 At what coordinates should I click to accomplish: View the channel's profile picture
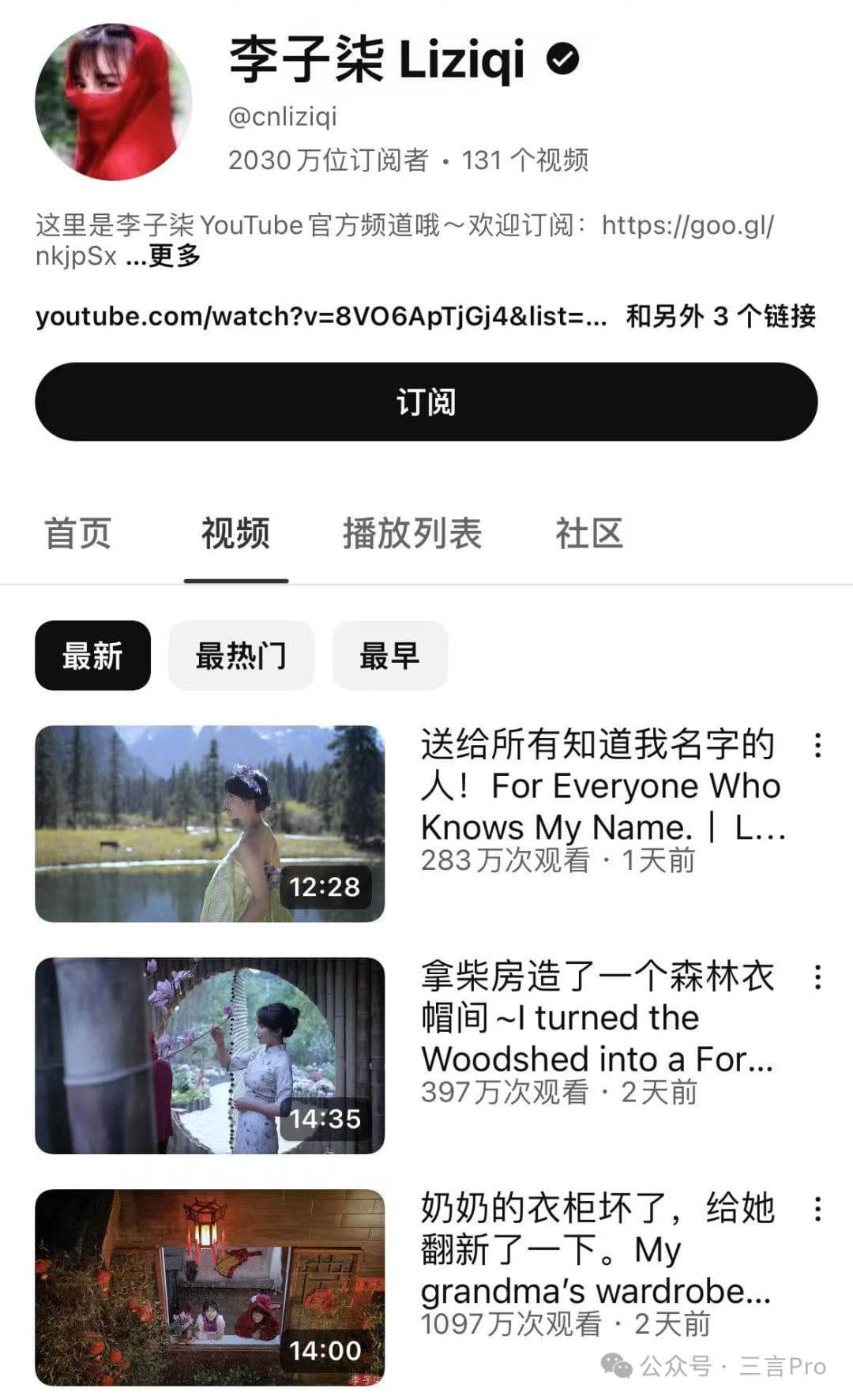(113, 102)
